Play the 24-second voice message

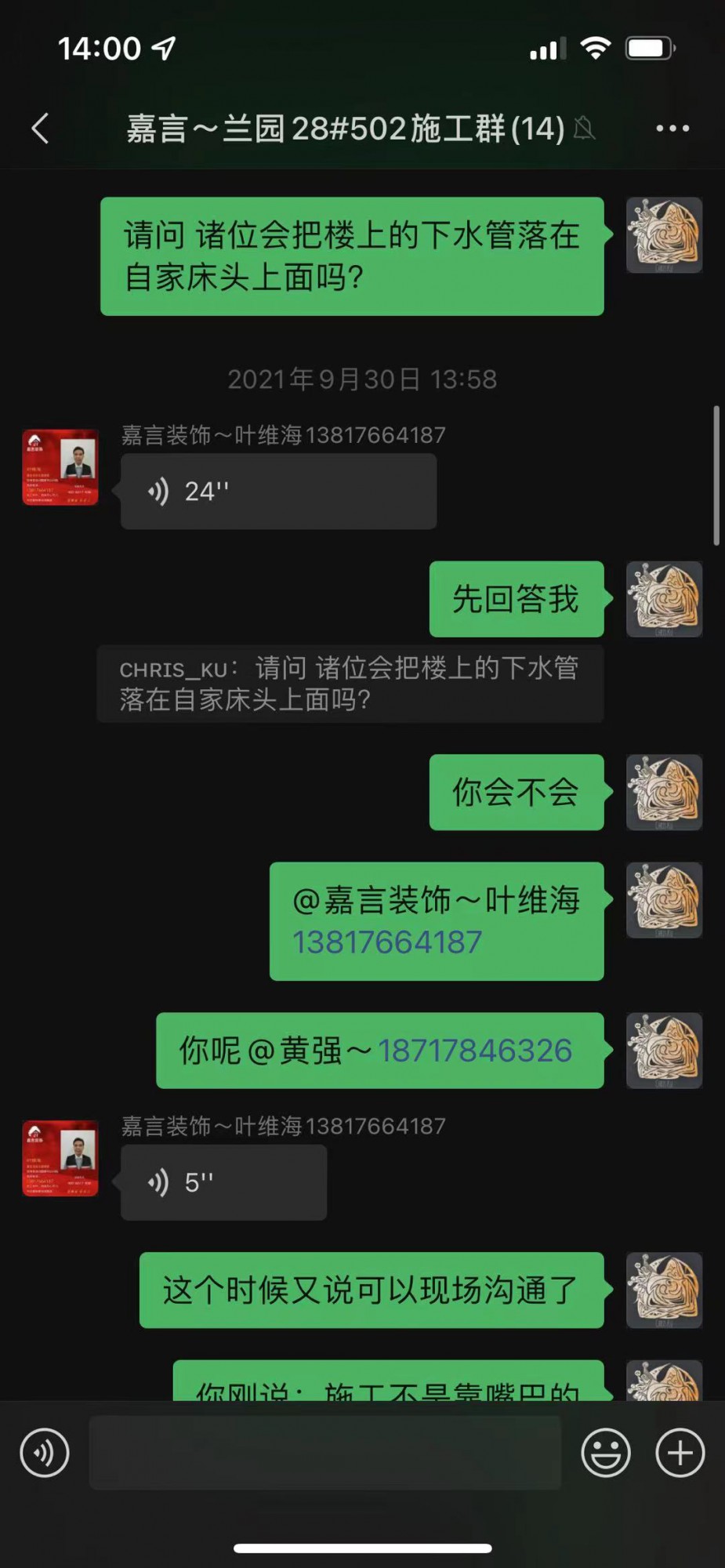click(x=277, y=492)
